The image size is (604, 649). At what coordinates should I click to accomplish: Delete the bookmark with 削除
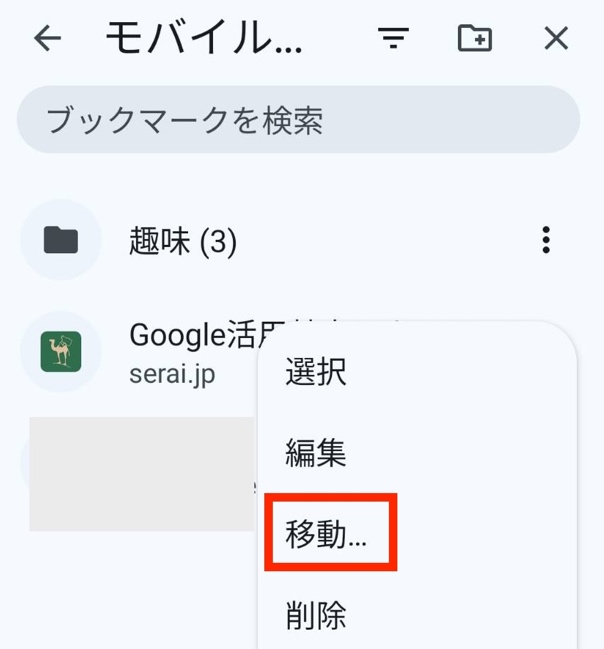pos(316,615)
